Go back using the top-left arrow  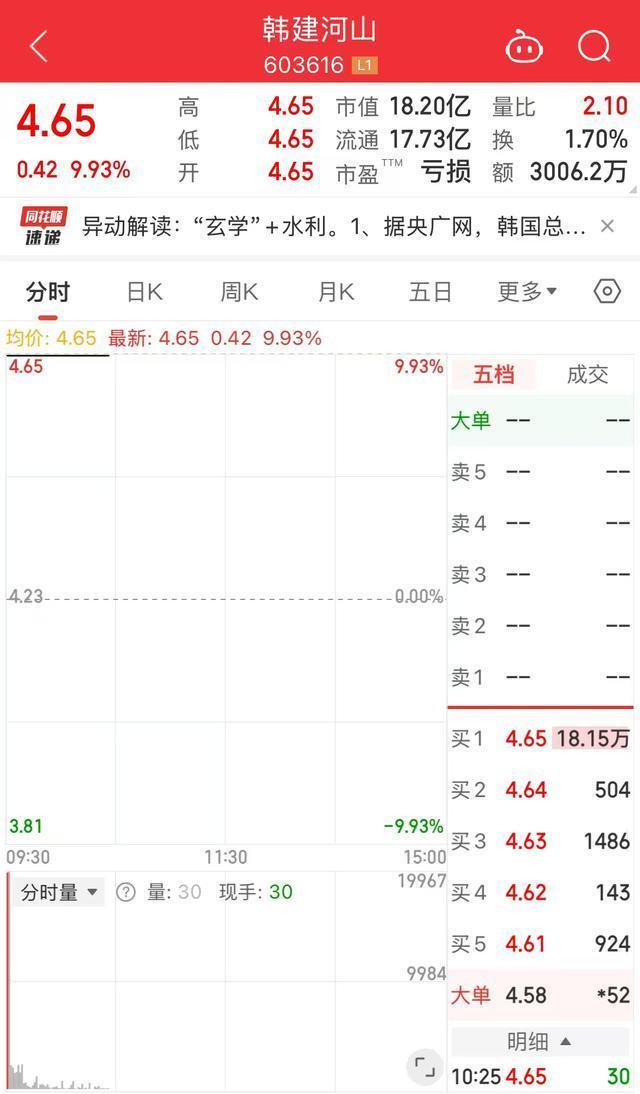click(x=39, y=46)
